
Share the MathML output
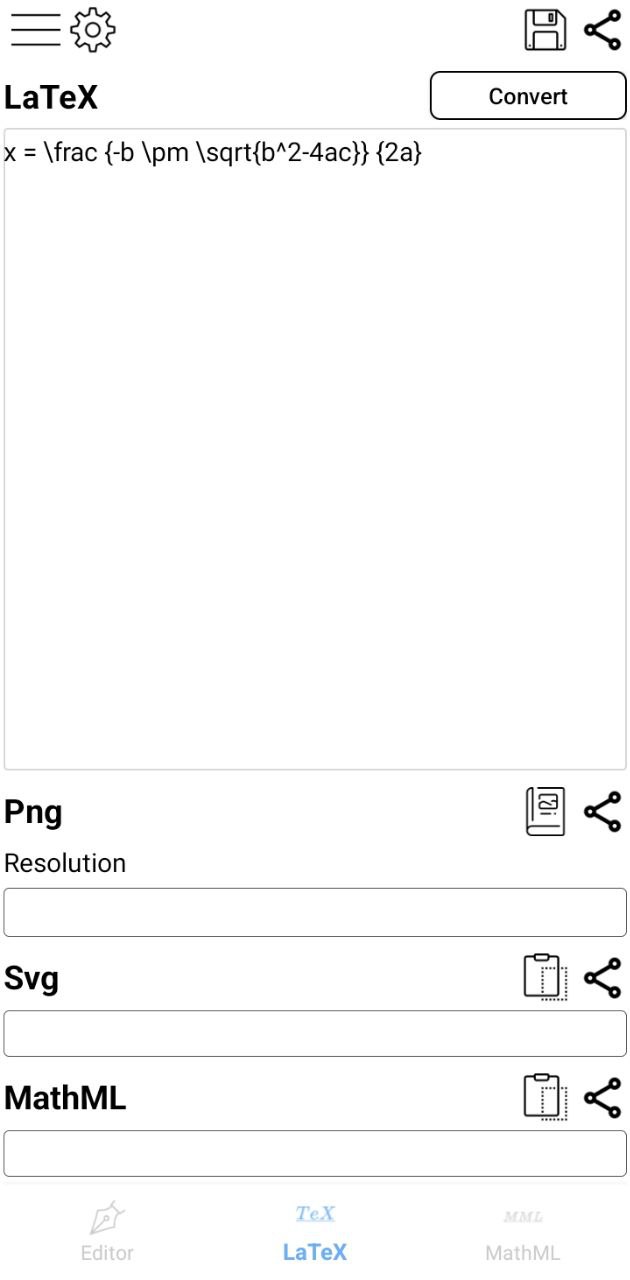(x=602, y=1098)
